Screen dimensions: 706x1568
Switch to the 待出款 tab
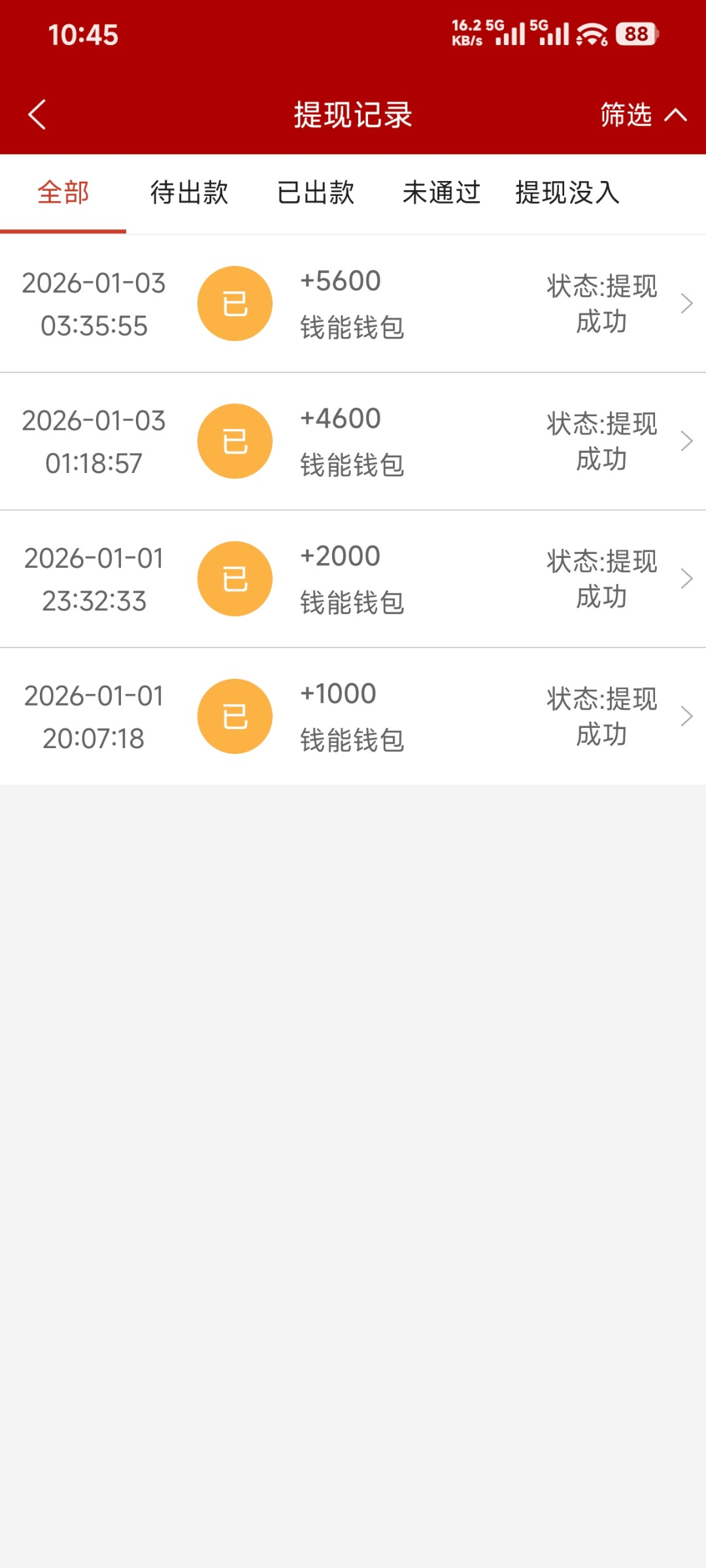point(189,193)
